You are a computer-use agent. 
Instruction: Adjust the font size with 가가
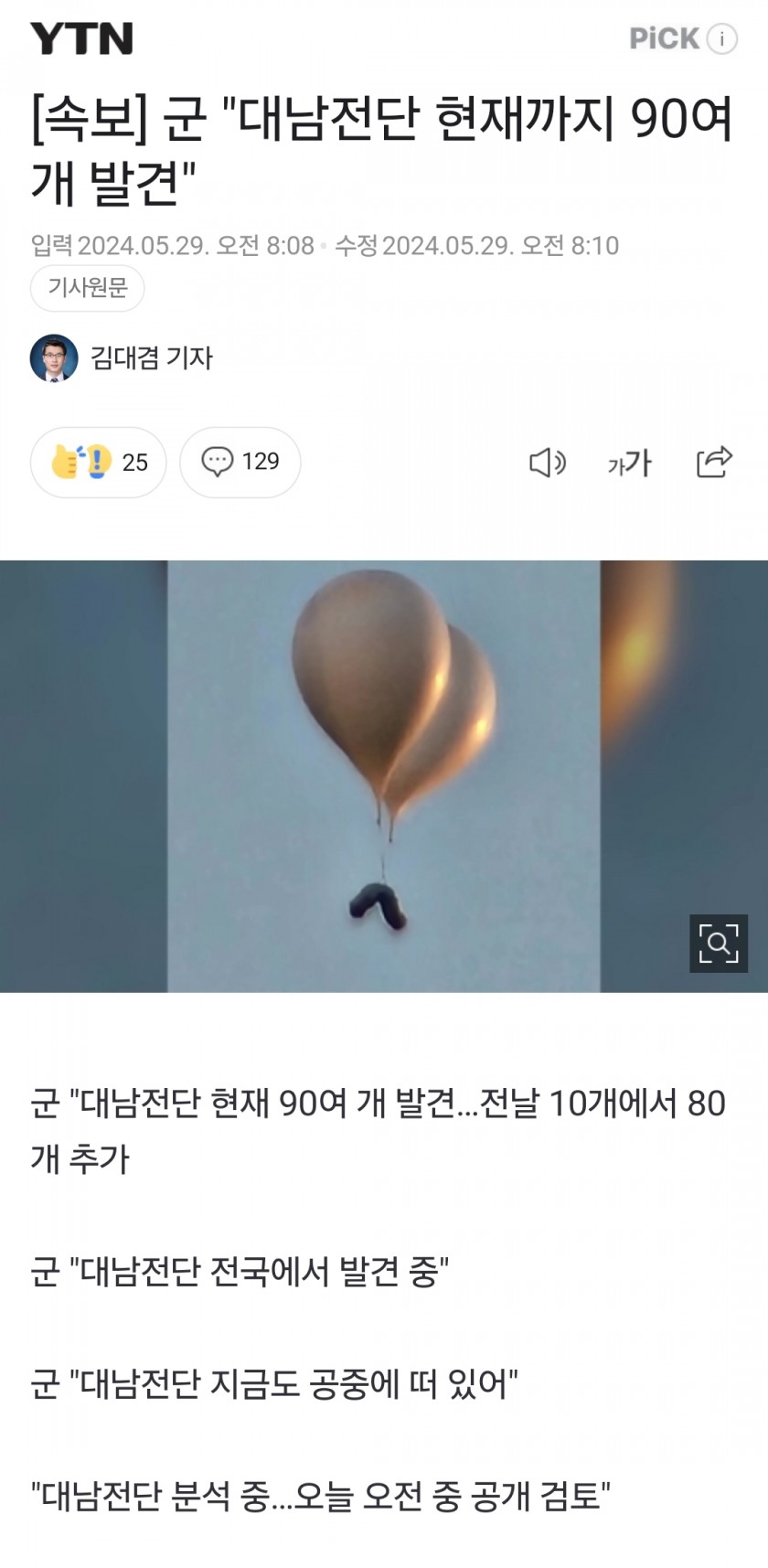tap(629, 463)
